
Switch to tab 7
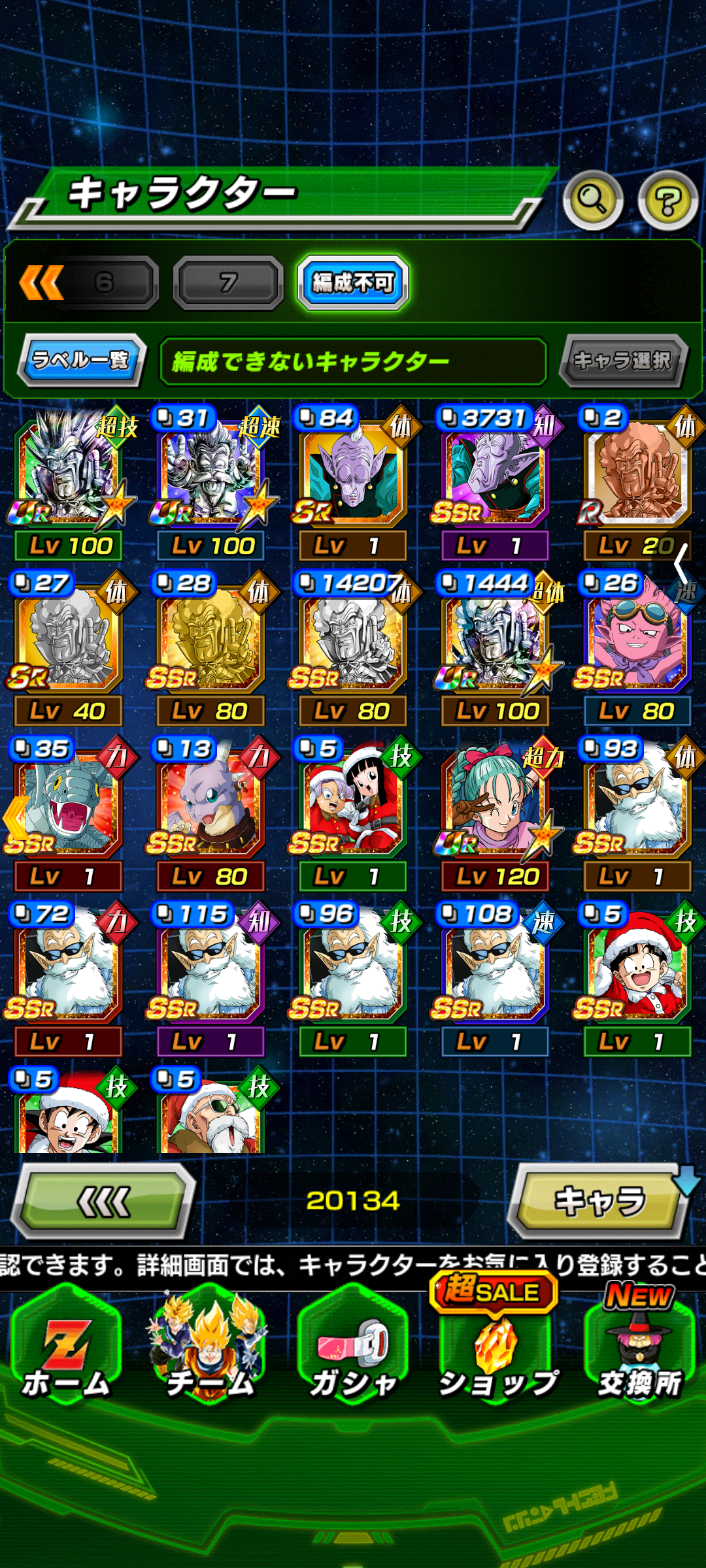click(228, 283)
